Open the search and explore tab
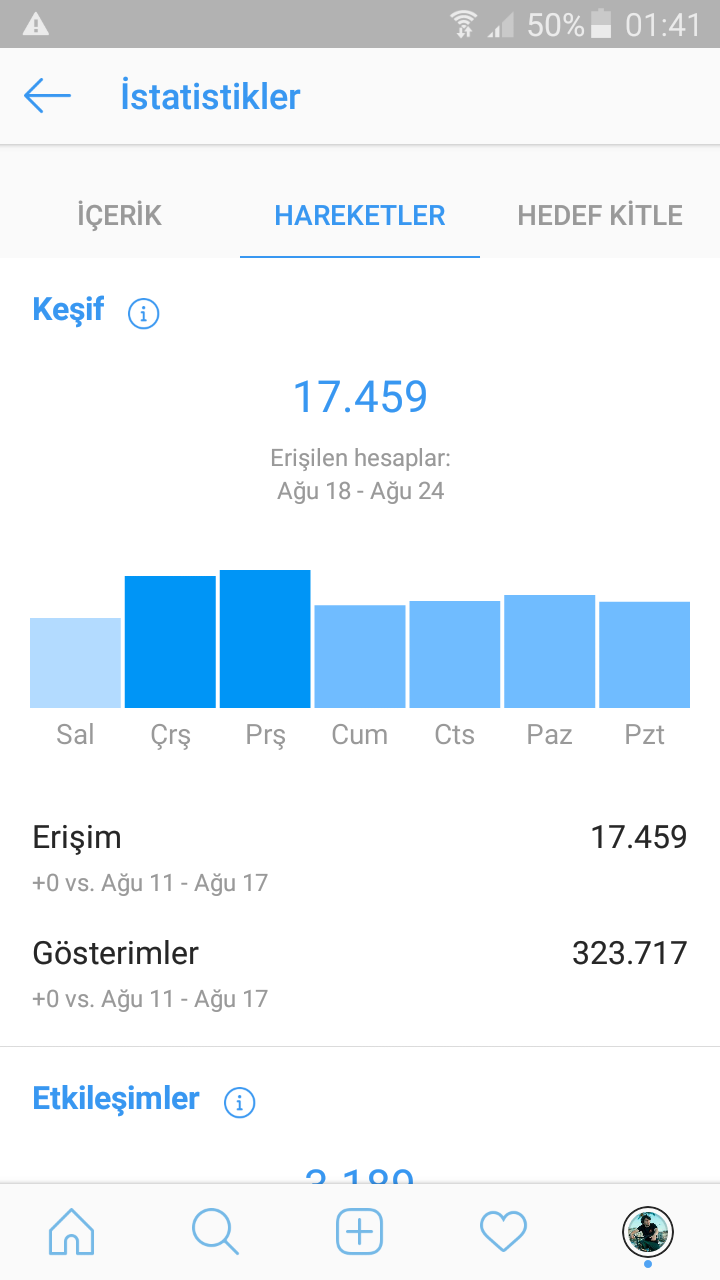This screenshot has height=1280, width=720. (x=216, y=1232)
